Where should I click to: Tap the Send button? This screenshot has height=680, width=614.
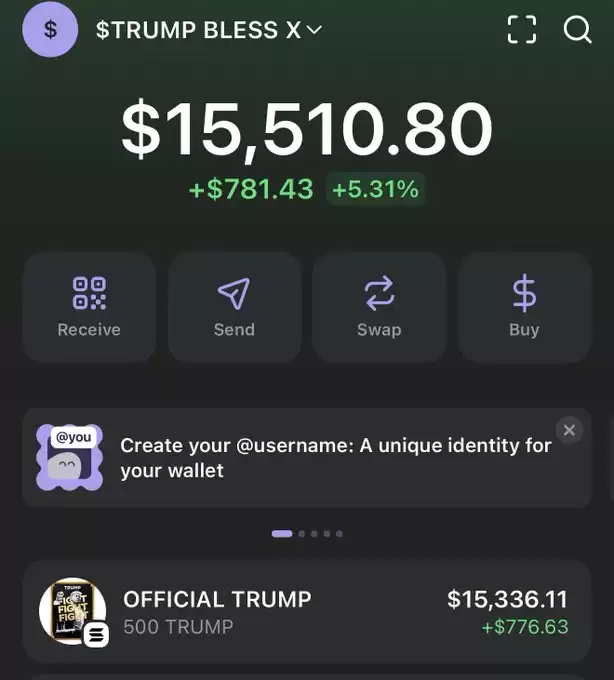click(x=234, y=306)
